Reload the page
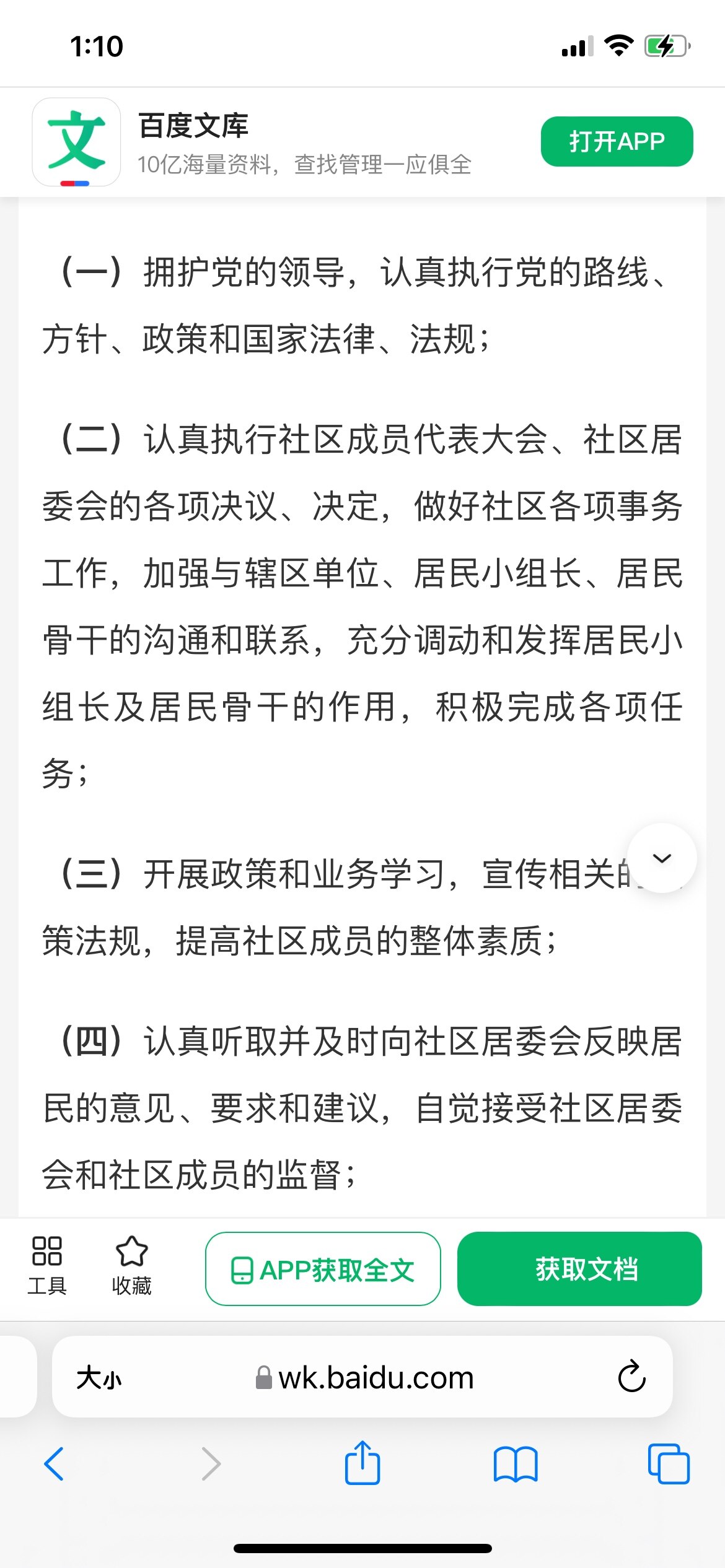The width and height of the screenshot is (725, 1568). click(631, 1377)
